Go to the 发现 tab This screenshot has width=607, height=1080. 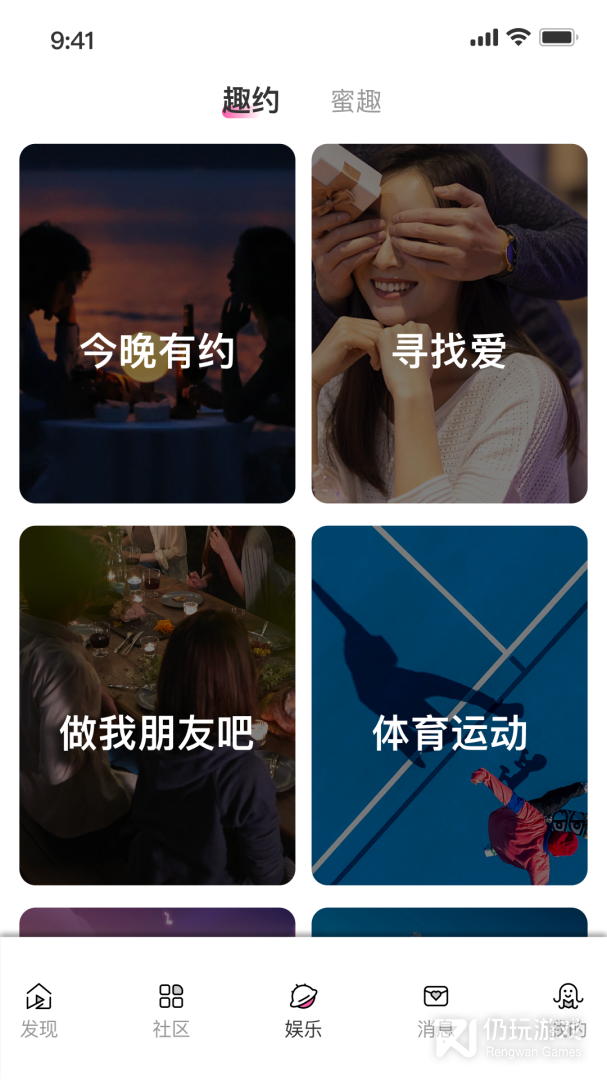click(39, 1010)
